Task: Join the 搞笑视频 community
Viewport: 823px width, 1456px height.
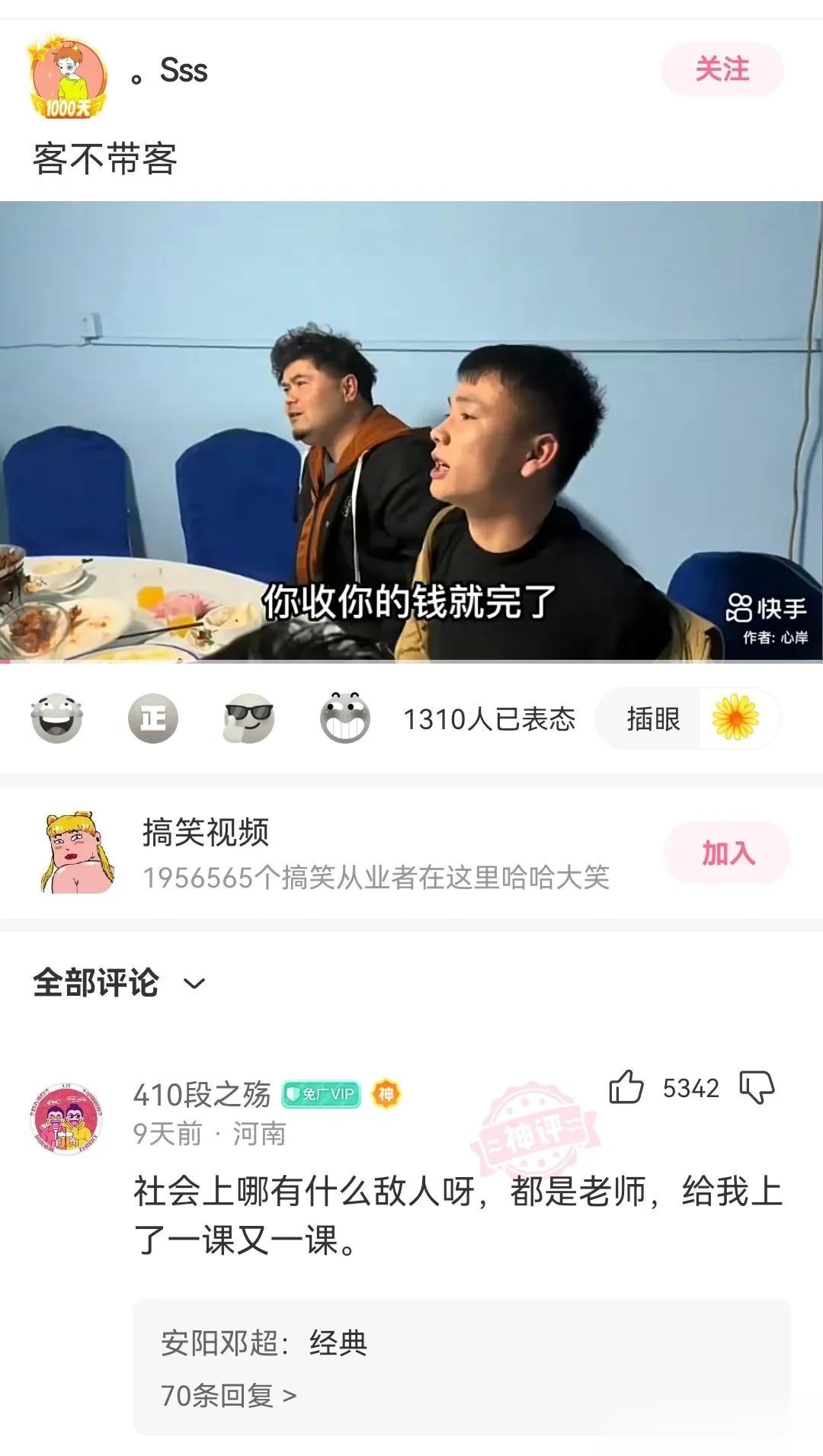Action: (726, 853)
